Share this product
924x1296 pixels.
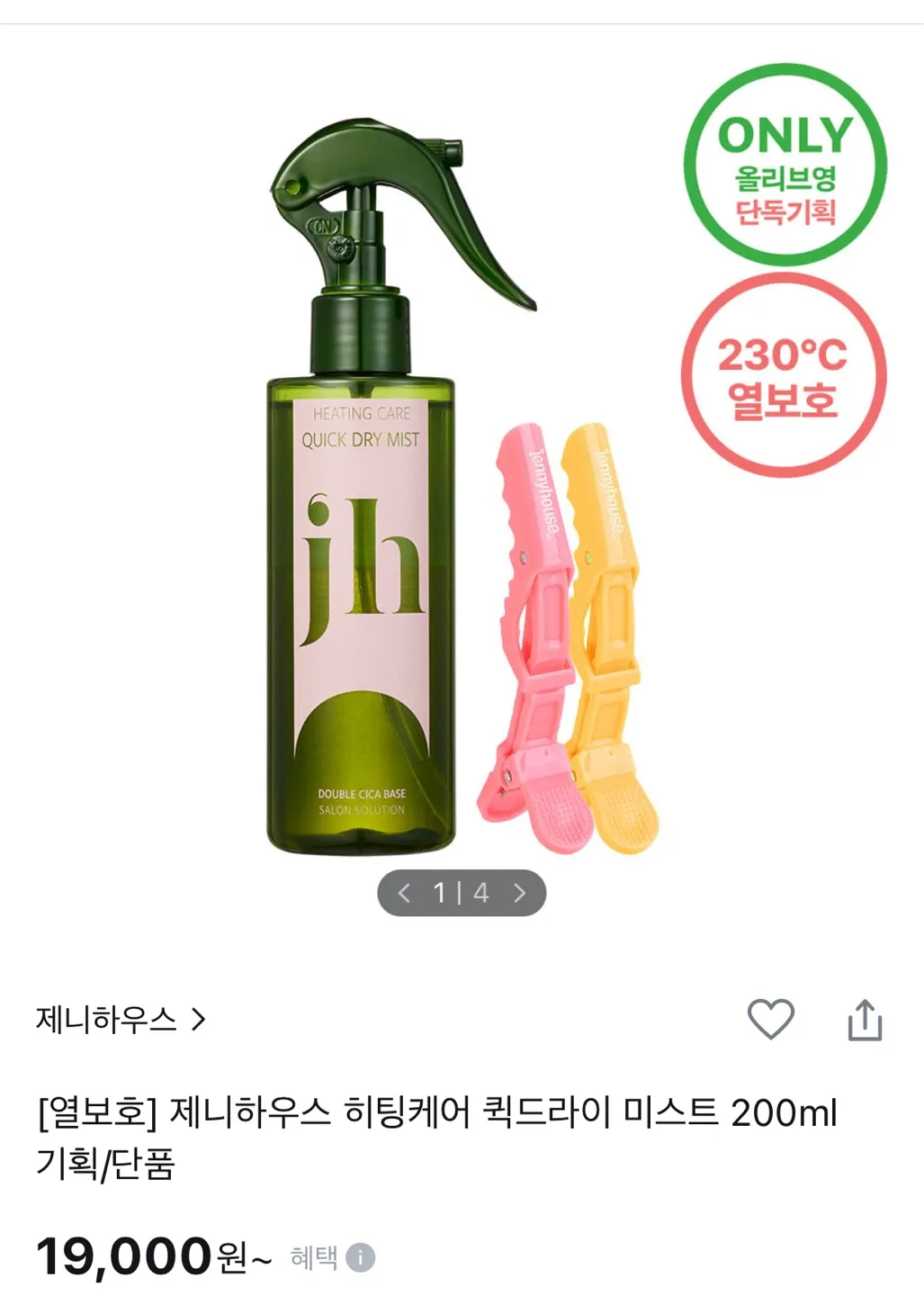(865, 1020)
